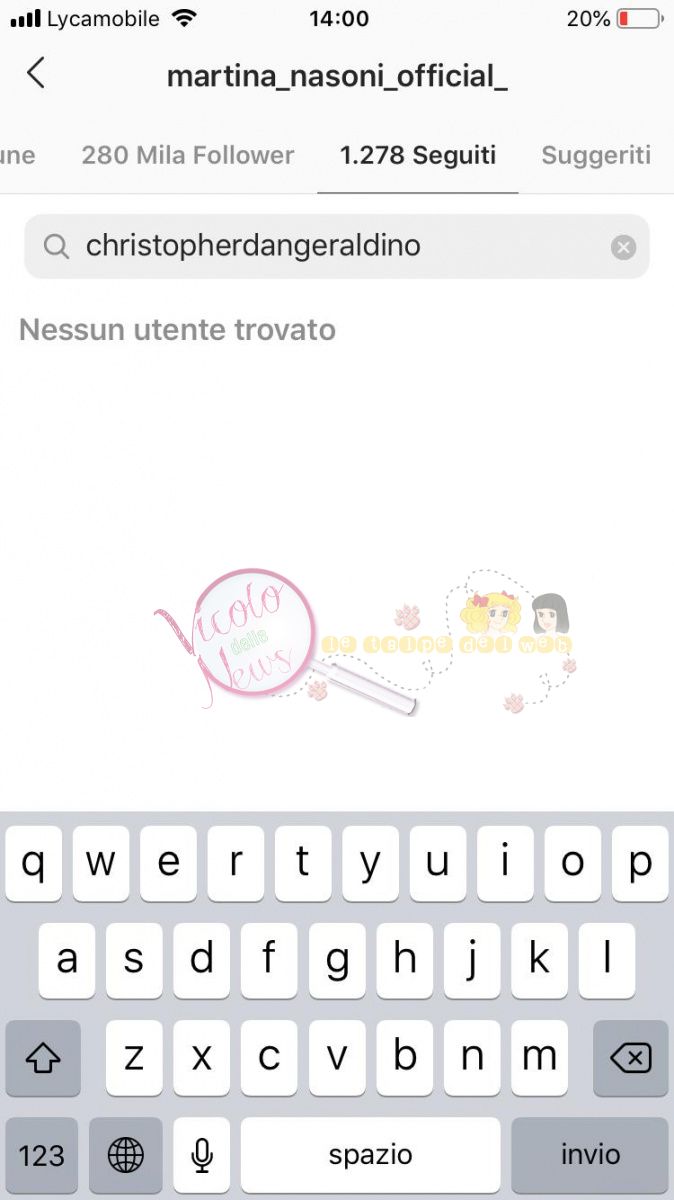Switch keyboard to 123 numbers
Screen dimensions: 674x1200
(x=41, y=1155)
